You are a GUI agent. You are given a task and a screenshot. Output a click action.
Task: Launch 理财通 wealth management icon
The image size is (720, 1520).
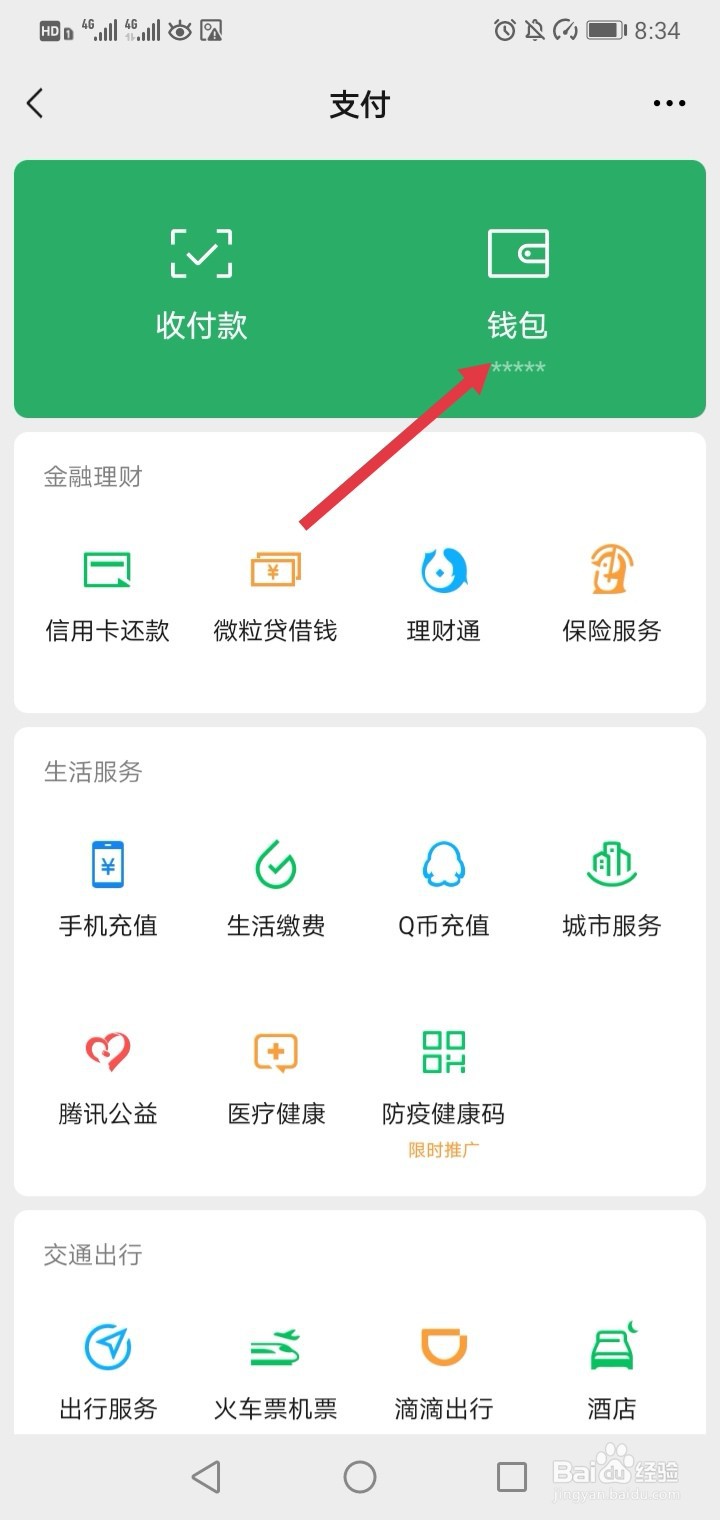pyautogui.click(x=443, y=570)
